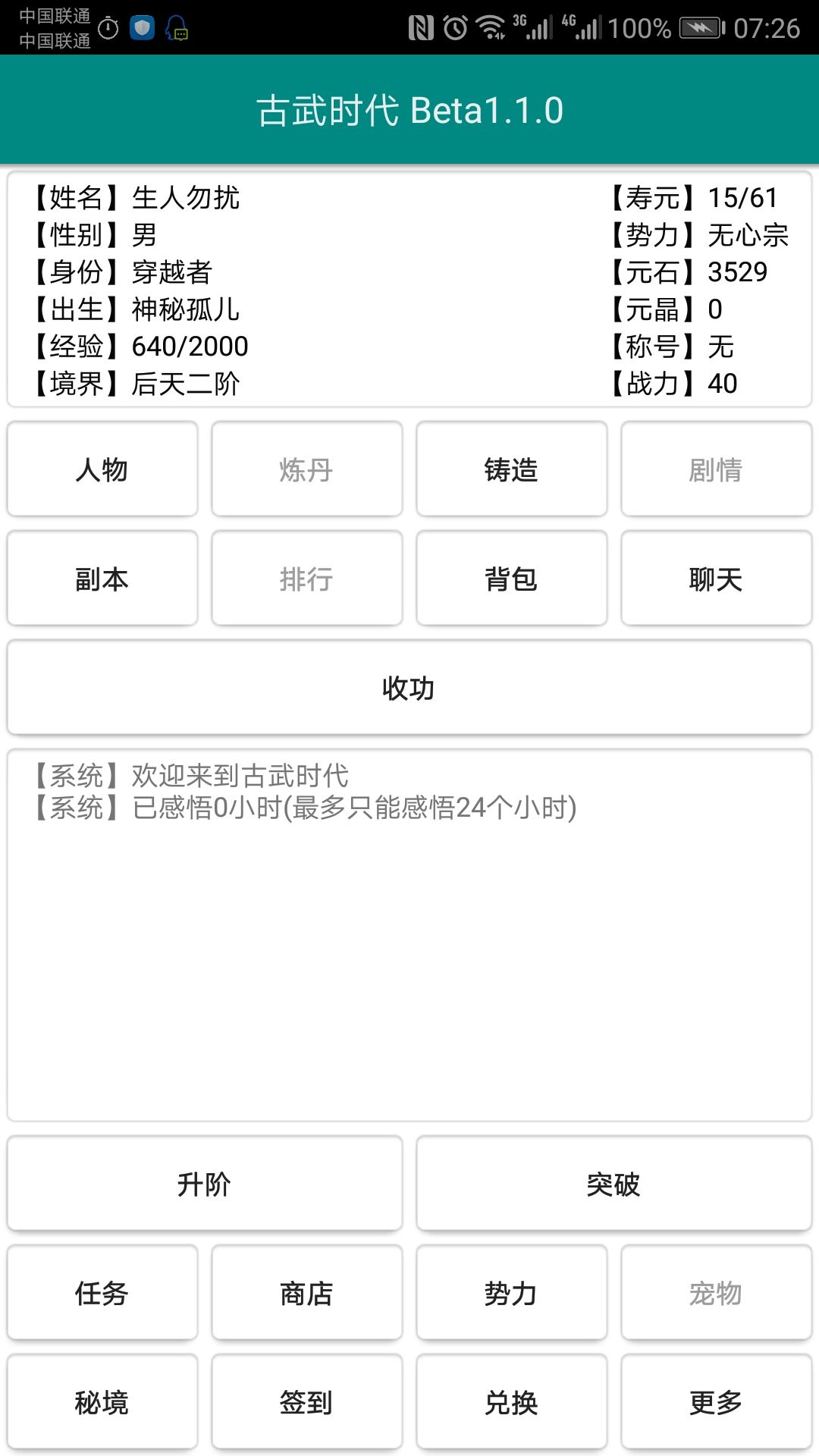Tap the system message log area
The width and height of the screenshot is (819, 1456).
tap(409, 933)
